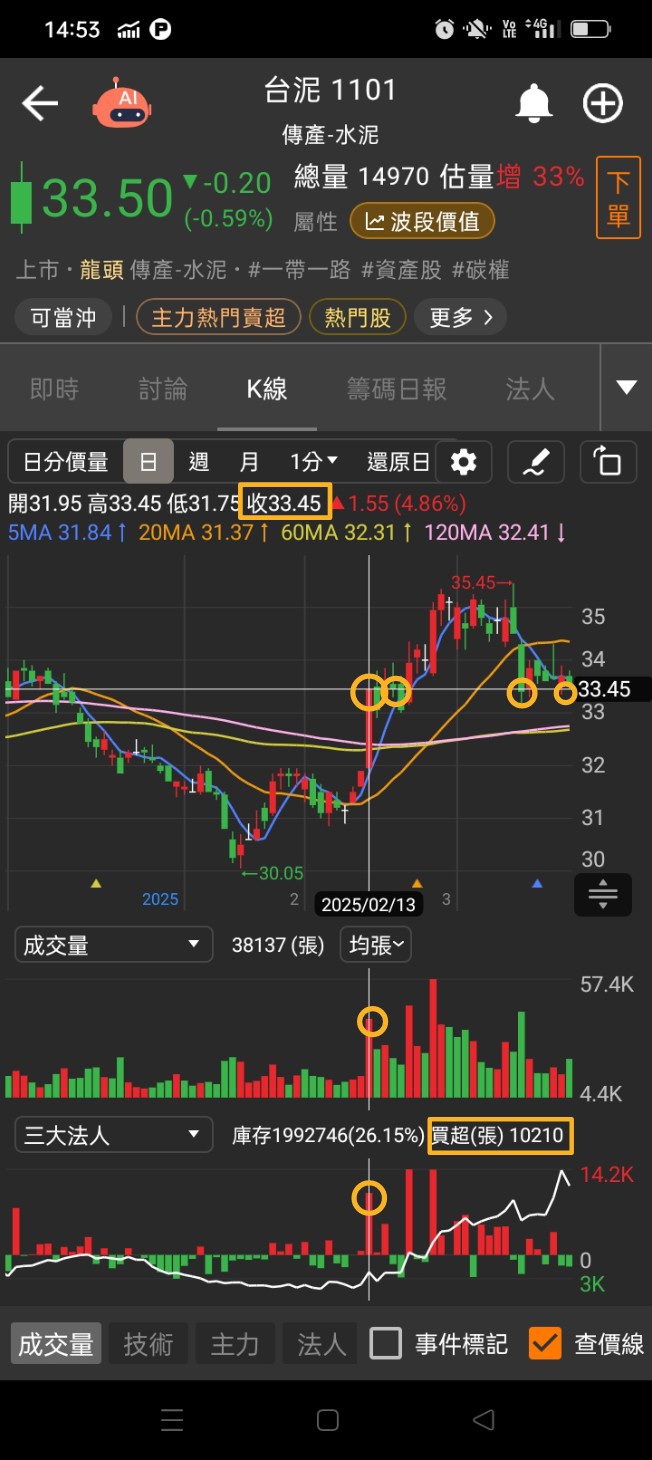This screenshot has height=1460, width=652.
Task: Enable the 事件標記 checkbox
Action: click(386, 1343)
